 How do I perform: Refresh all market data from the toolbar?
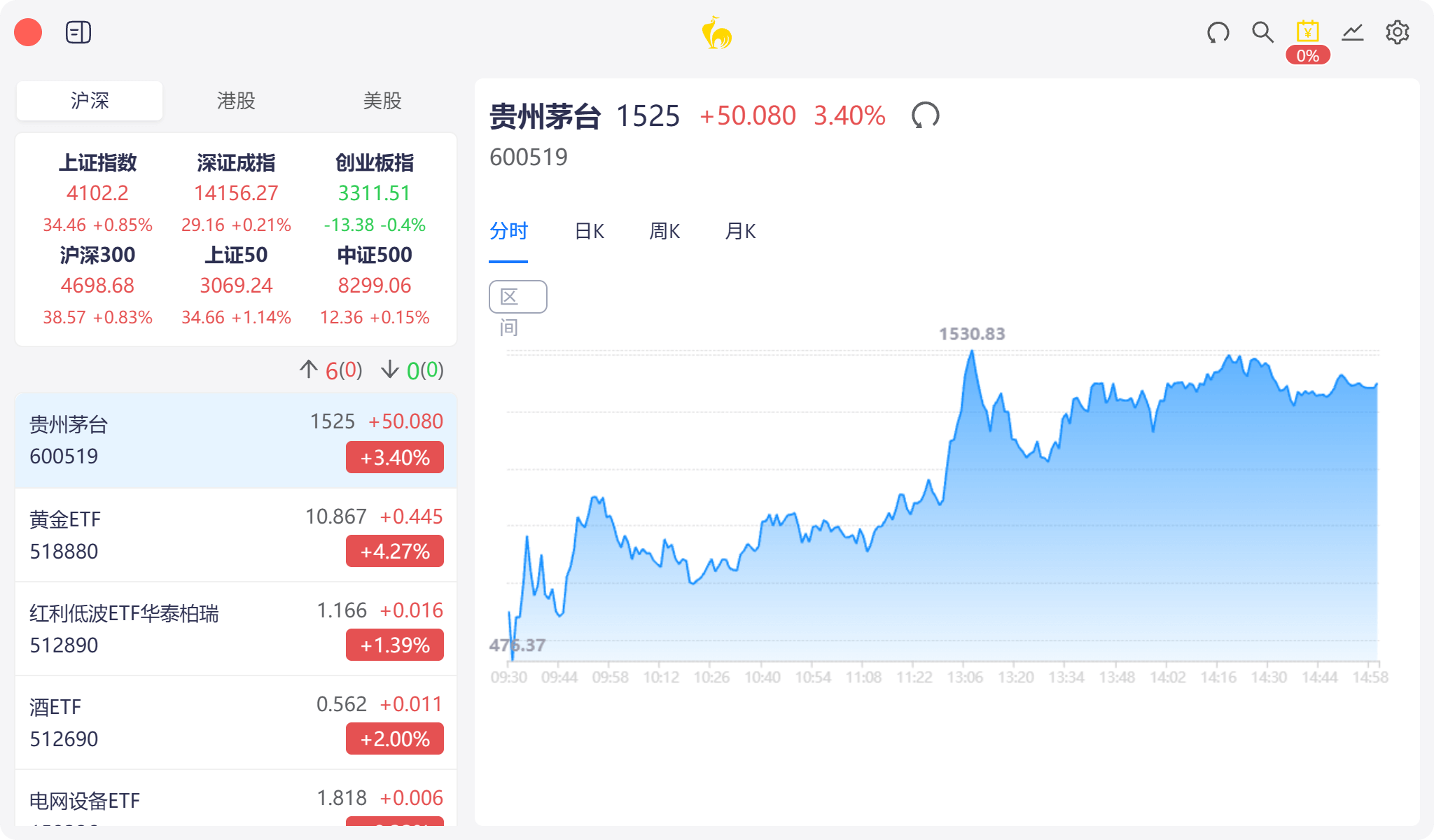1218,32
